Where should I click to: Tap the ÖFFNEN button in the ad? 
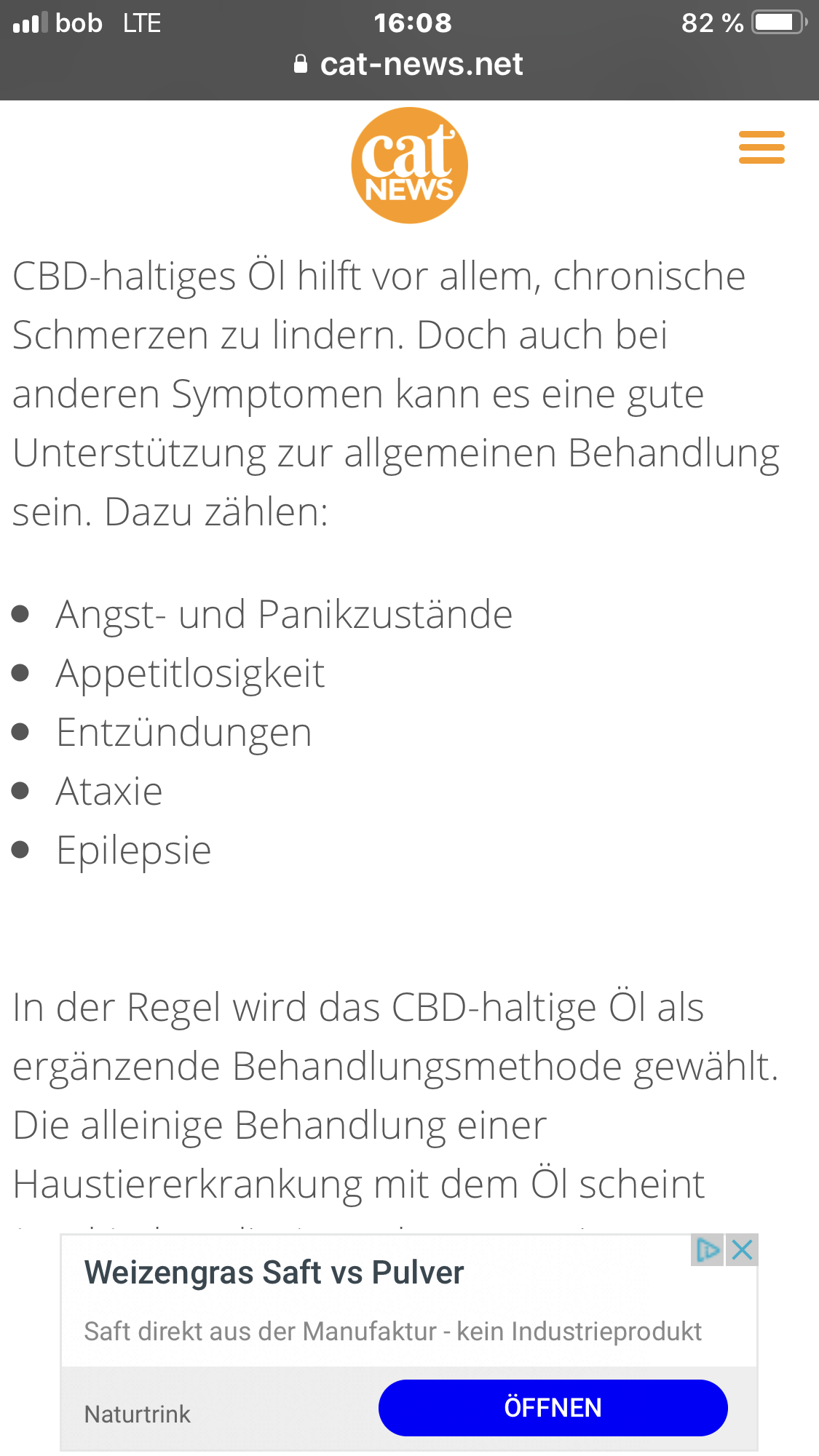tap(553, 1408)
